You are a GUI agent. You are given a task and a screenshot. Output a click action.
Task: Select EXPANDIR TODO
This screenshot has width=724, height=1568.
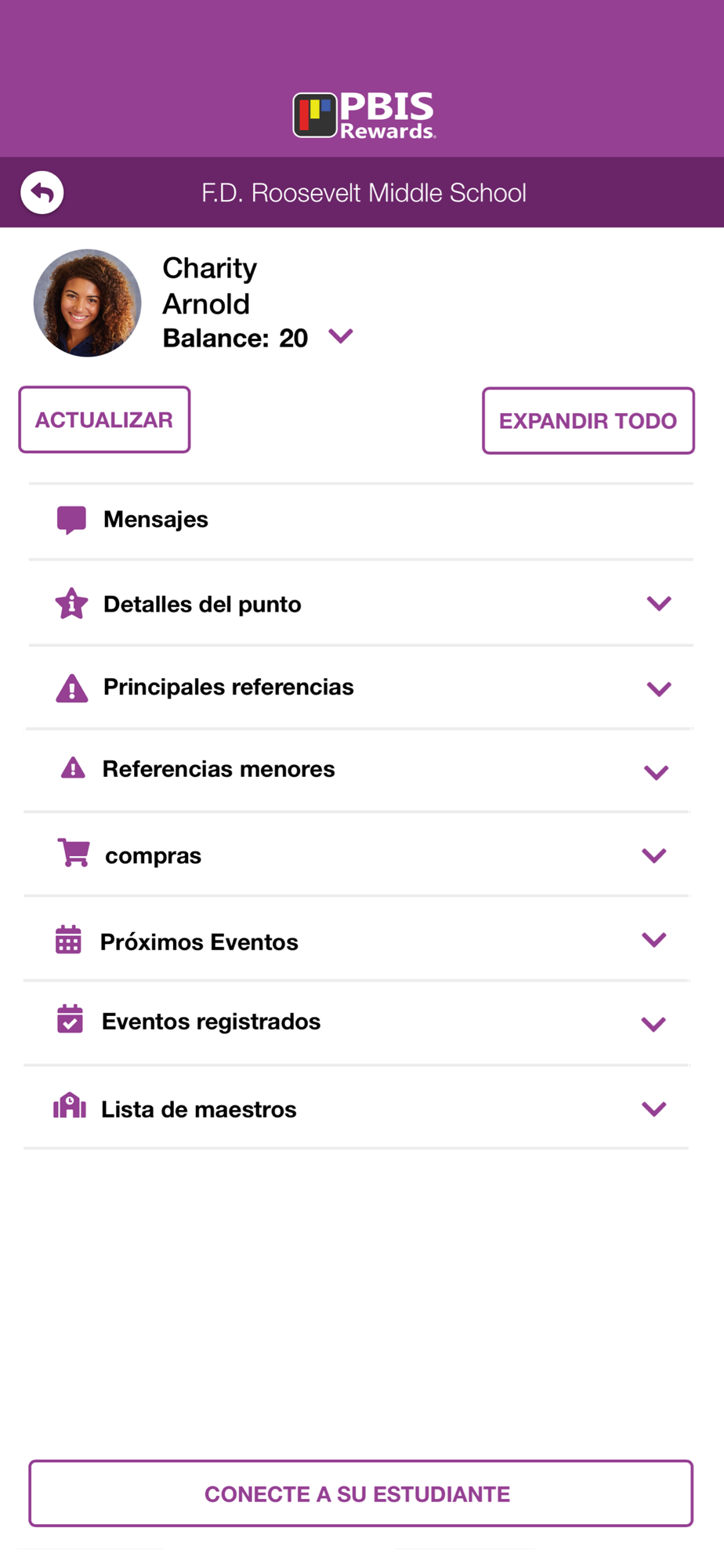coord(588,421)
